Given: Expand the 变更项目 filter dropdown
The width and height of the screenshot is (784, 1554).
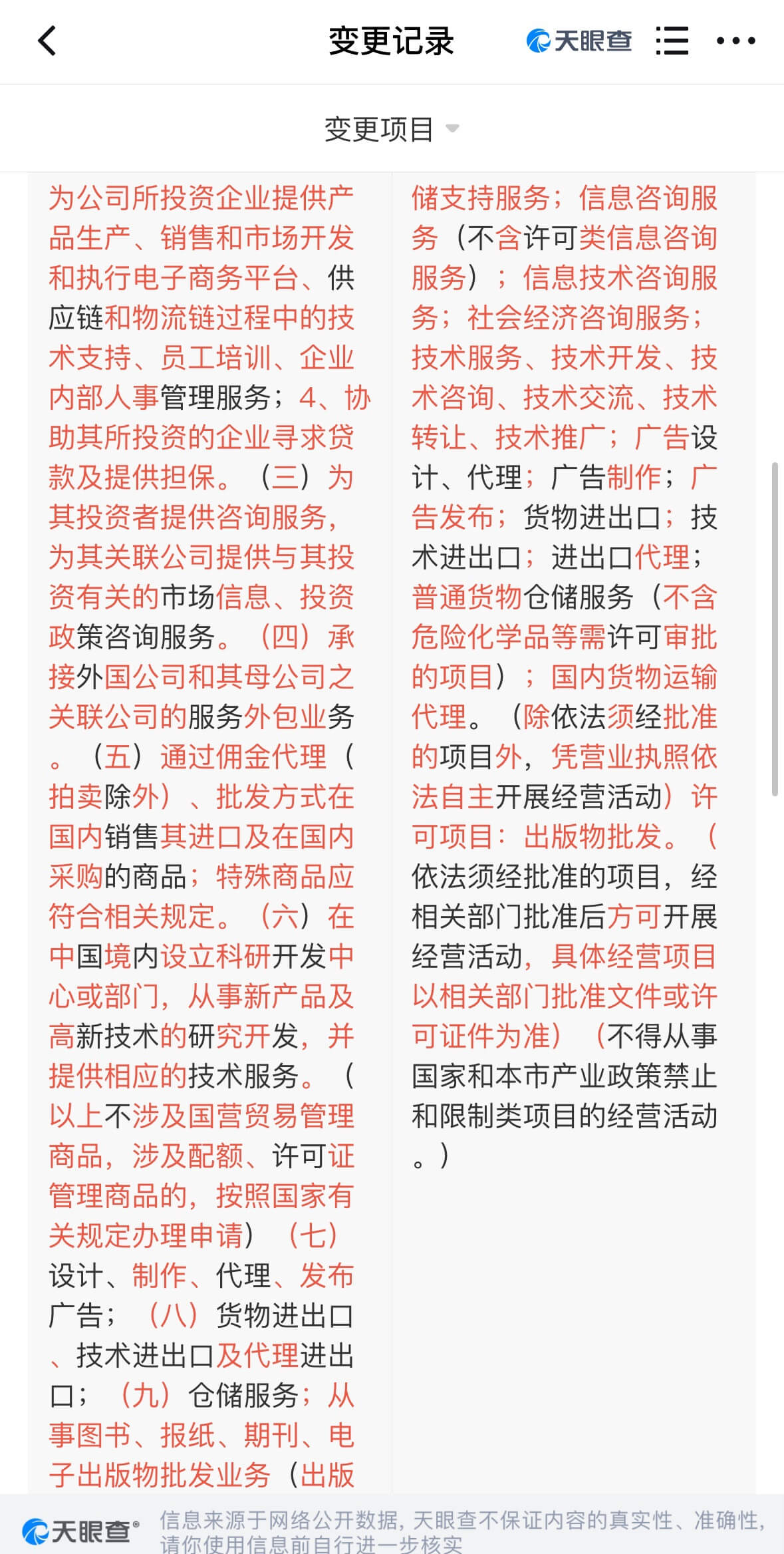Looking at the screenshot, I should coord(392,129).
